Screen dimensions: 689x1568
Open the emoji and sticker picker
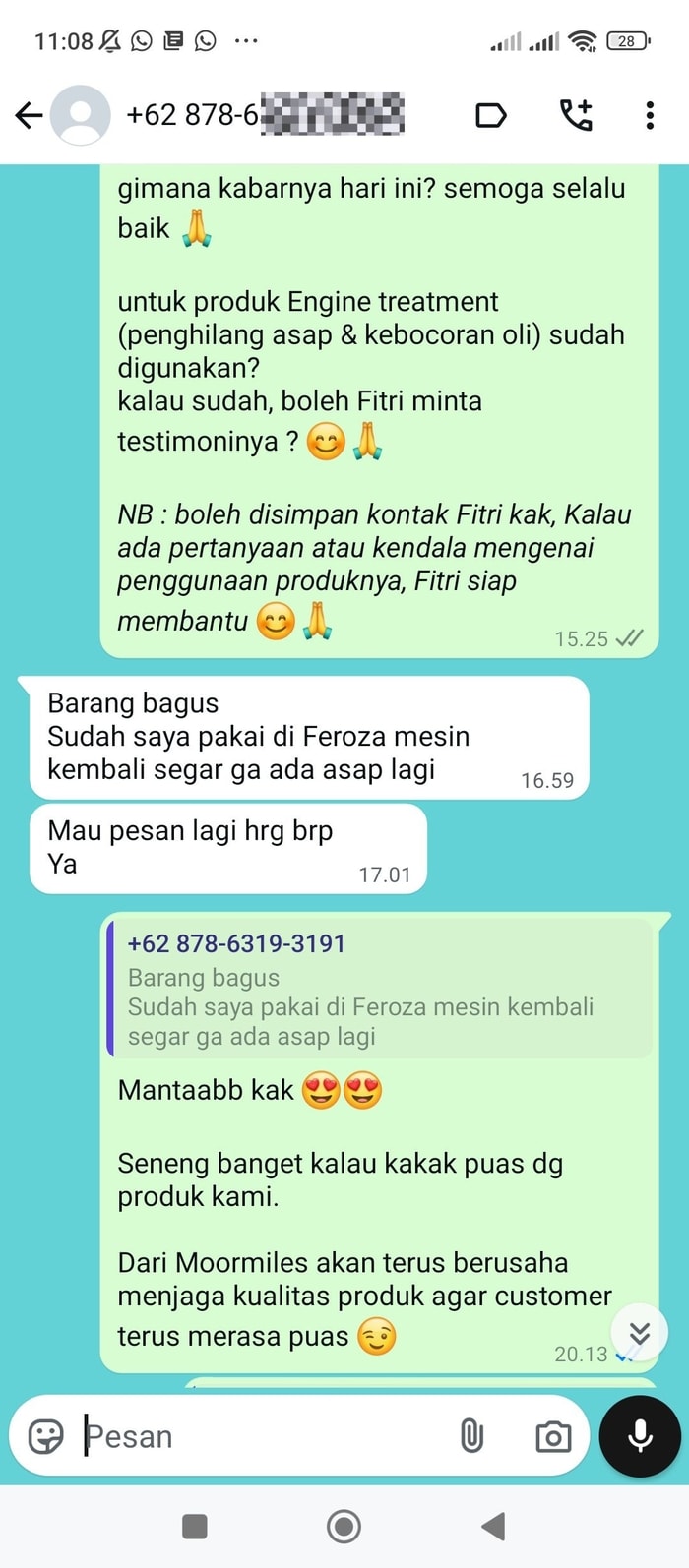(46, 1436)
